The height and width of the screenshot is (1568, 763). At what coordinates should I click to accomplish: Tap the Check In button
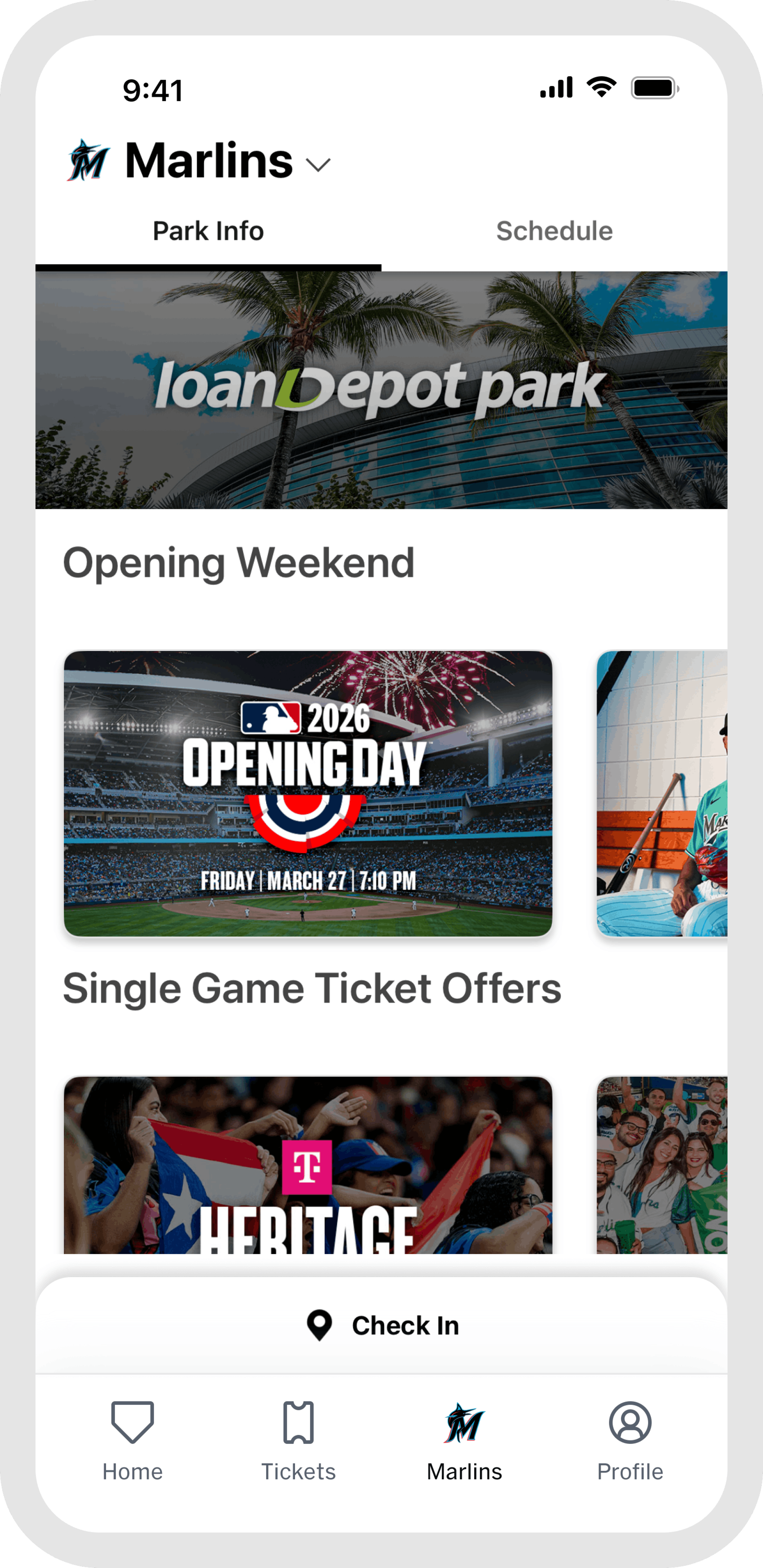[382, 1326]
